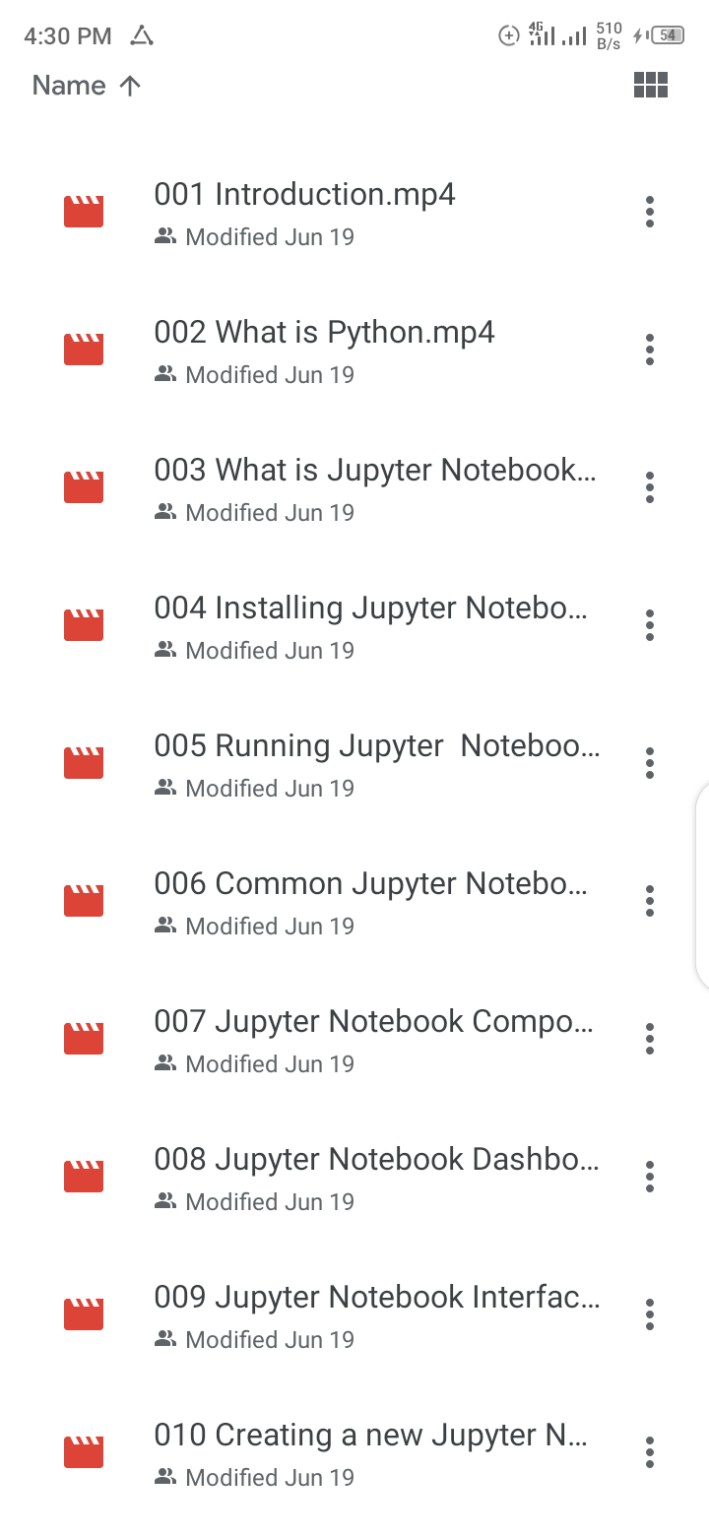This screenshot has height=1536, width=709.
Task: Select 005 Running Jupyter Notebook video
Action: [355, 764]
